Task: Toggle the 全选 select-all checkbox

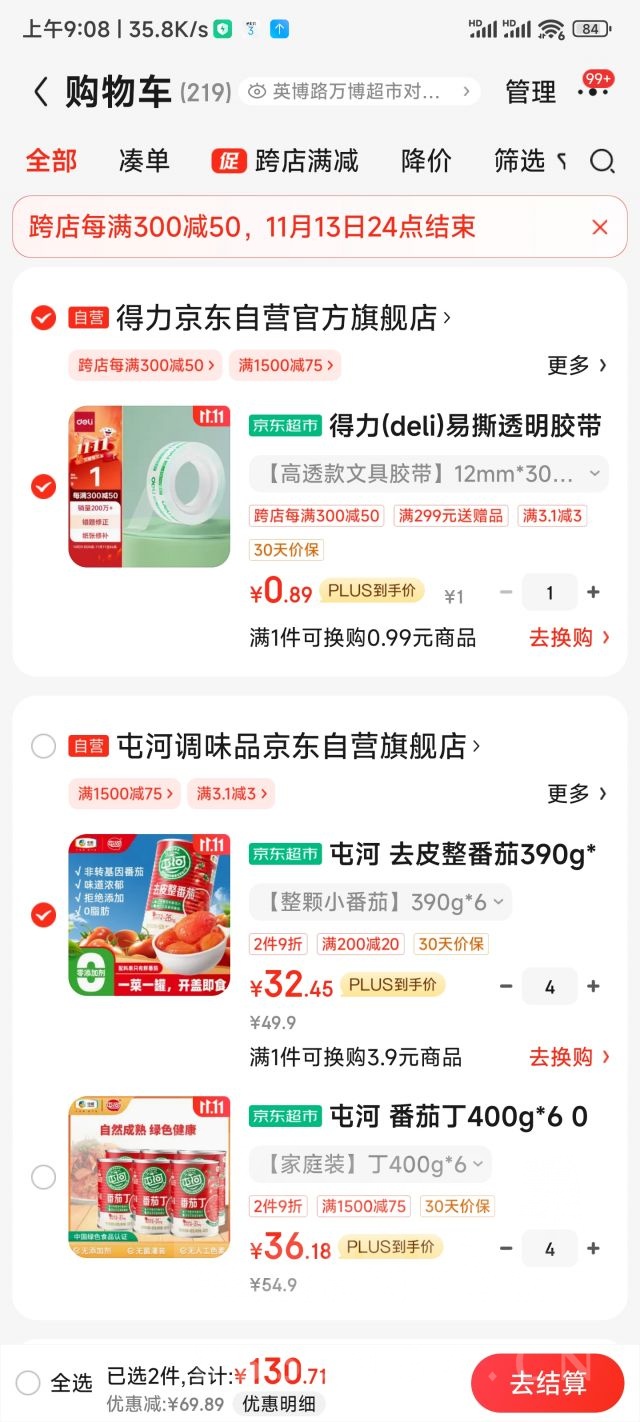Action: coord(30,1383)
